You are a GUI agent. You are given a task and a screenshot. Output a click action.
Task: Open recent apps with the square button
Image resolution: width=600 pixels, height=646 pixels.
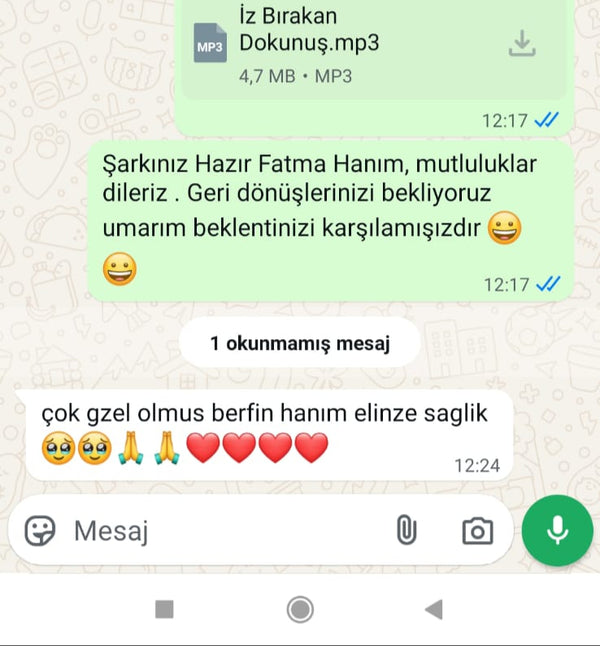coord(165,609)
